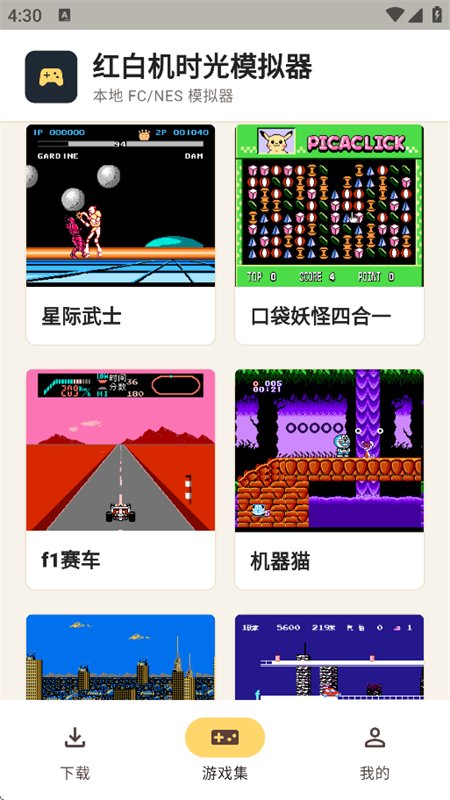
Task: Launch the f1赛车 game card
Action: [120, 479]
